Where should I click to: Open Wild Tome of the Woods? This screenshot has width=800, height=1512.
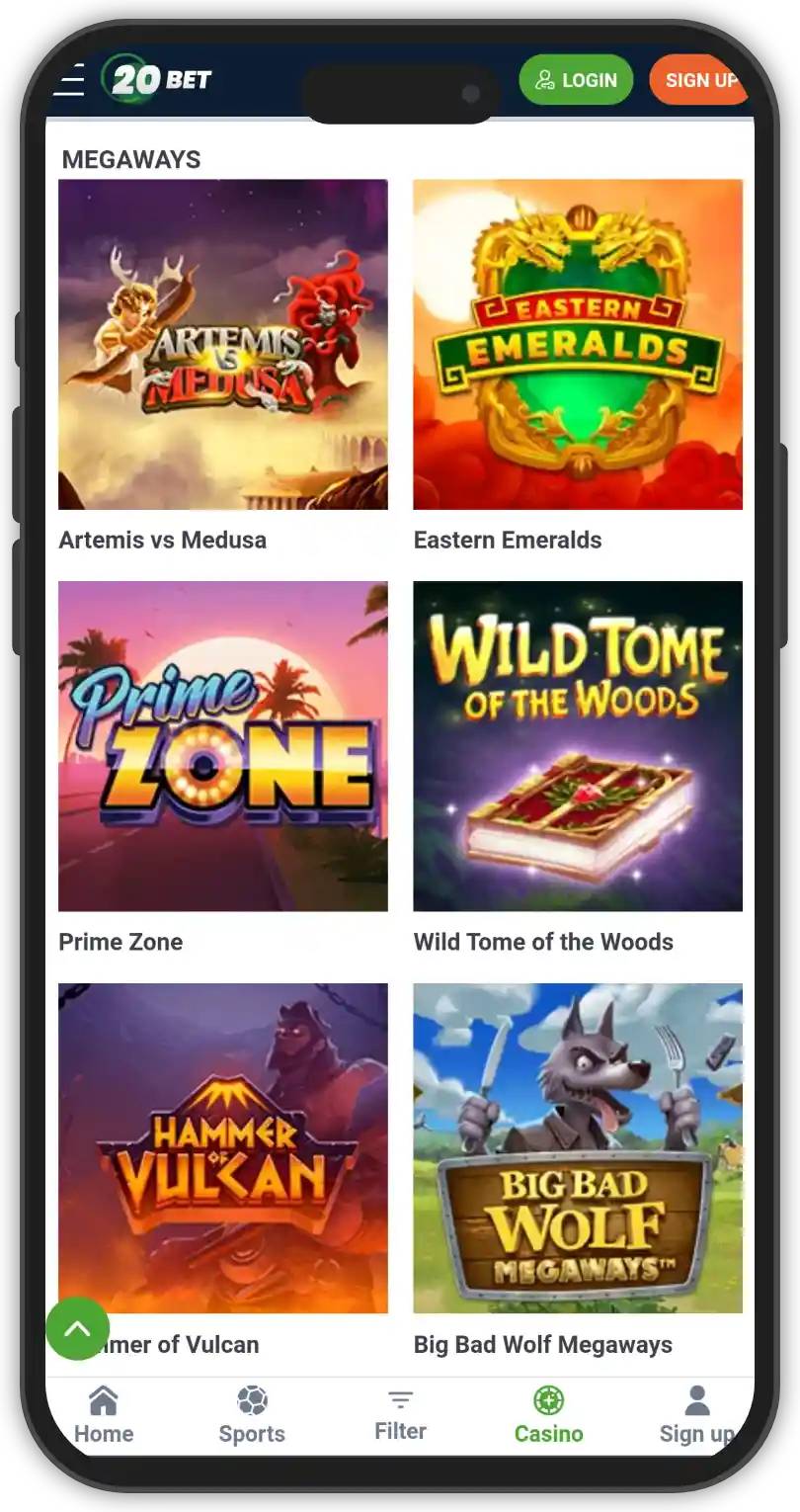[578, 746]
